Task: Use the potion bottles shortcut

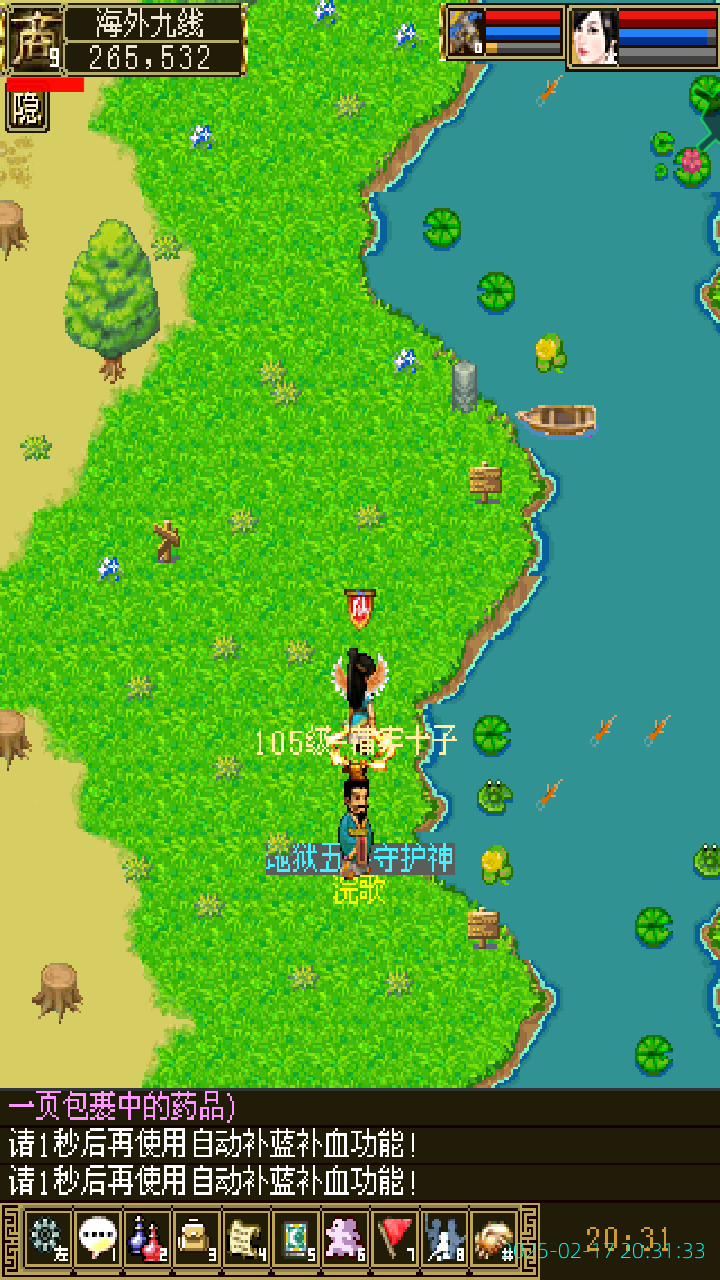Action: pos(147,1238)
